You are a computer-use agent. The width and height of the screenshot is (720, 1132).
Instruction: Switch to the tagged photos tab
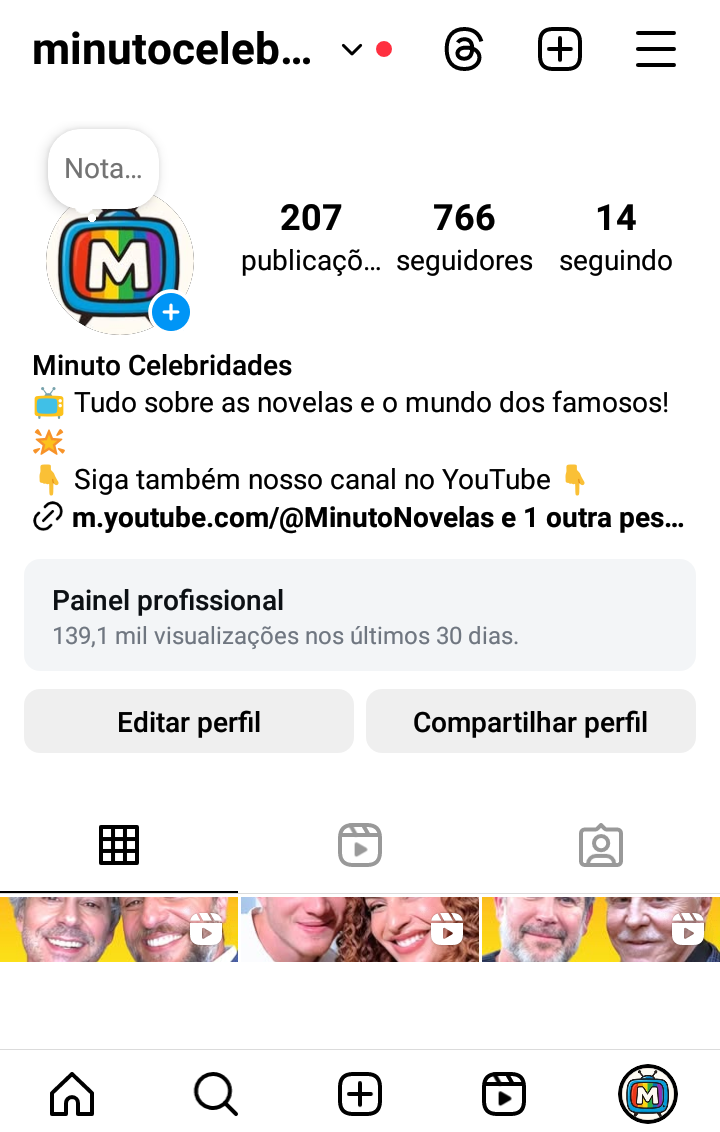click(x=601, y=845)
